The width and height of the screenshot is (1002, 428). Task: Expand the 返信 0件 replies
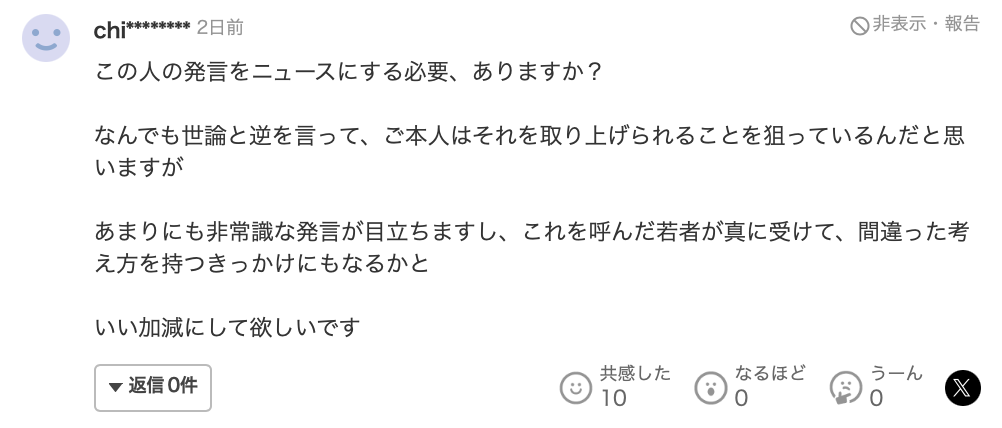(153, 387)
